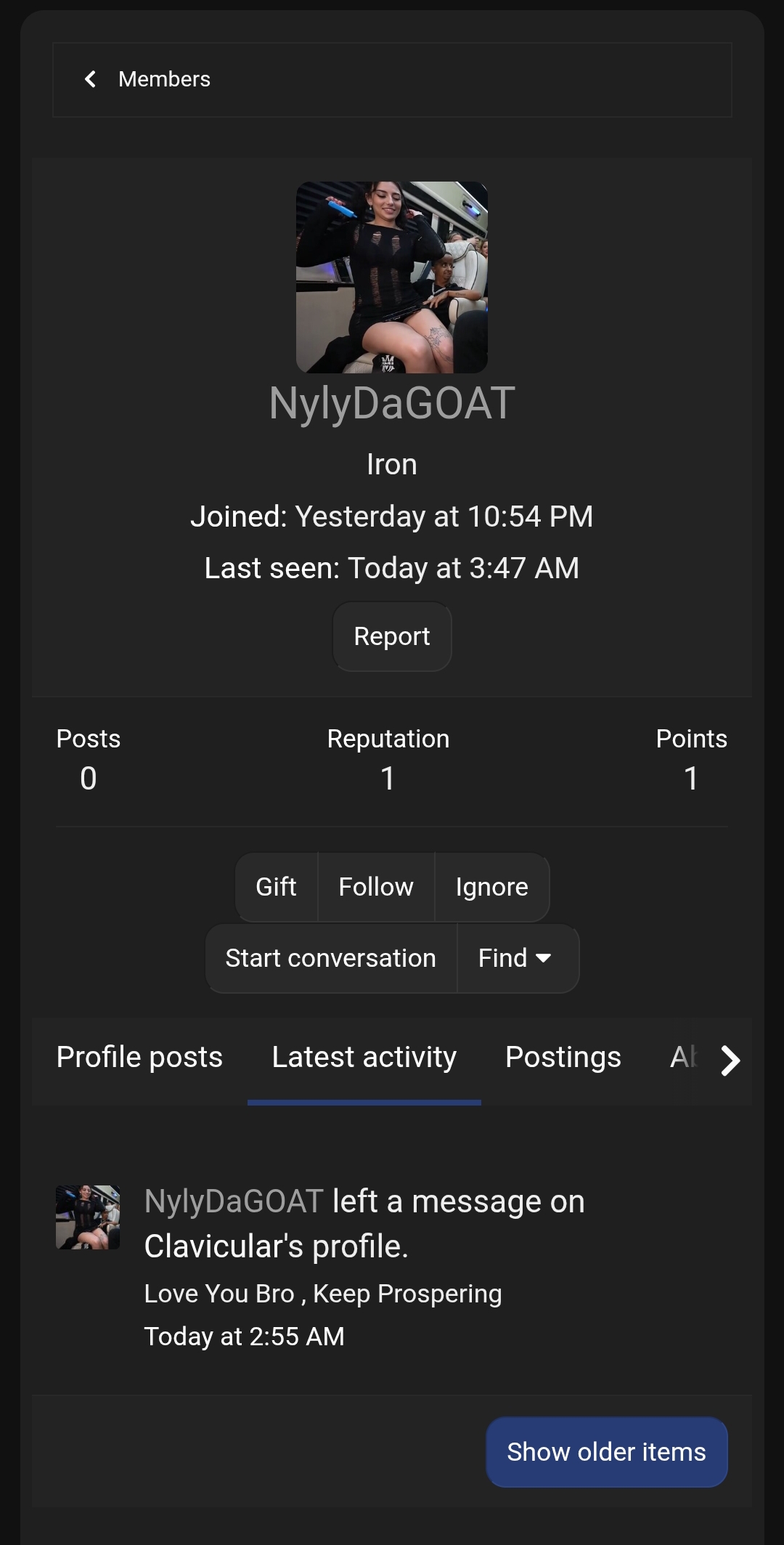Start conversation with NylyDaGOAT
Viewport: 784px width, 1545px height.
pyautogui.click(x=331, y=958)
